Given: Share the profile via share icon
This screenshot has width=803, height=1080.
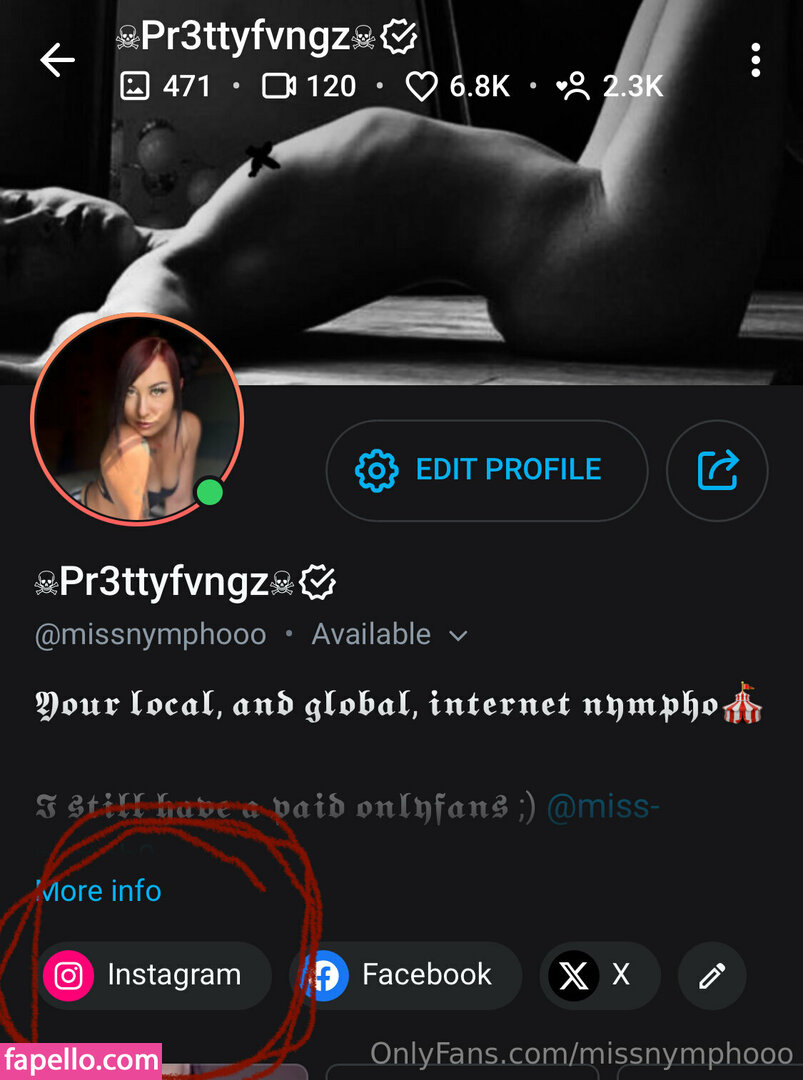Looking at the screenshot, I should pos(717,470).
